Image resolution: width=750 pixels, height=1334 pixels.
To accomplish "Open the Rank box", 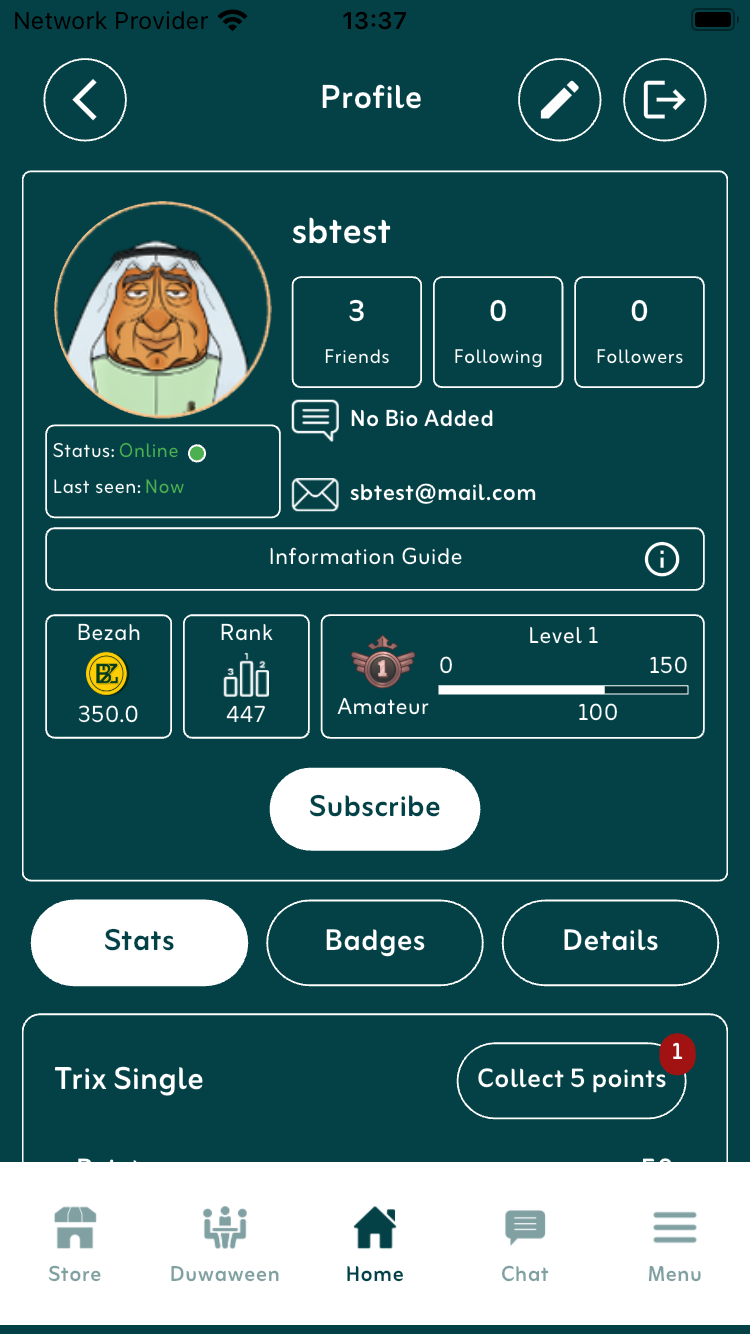I will click(x=246, y=677).
